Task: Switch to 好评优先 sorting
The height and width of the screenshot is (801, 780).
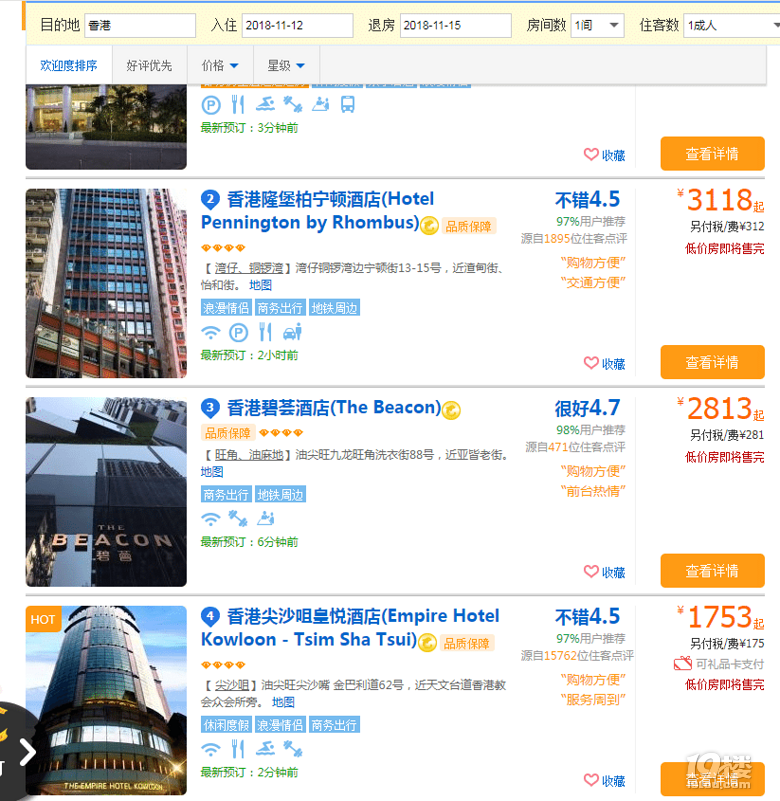Action: pos(149,66)
